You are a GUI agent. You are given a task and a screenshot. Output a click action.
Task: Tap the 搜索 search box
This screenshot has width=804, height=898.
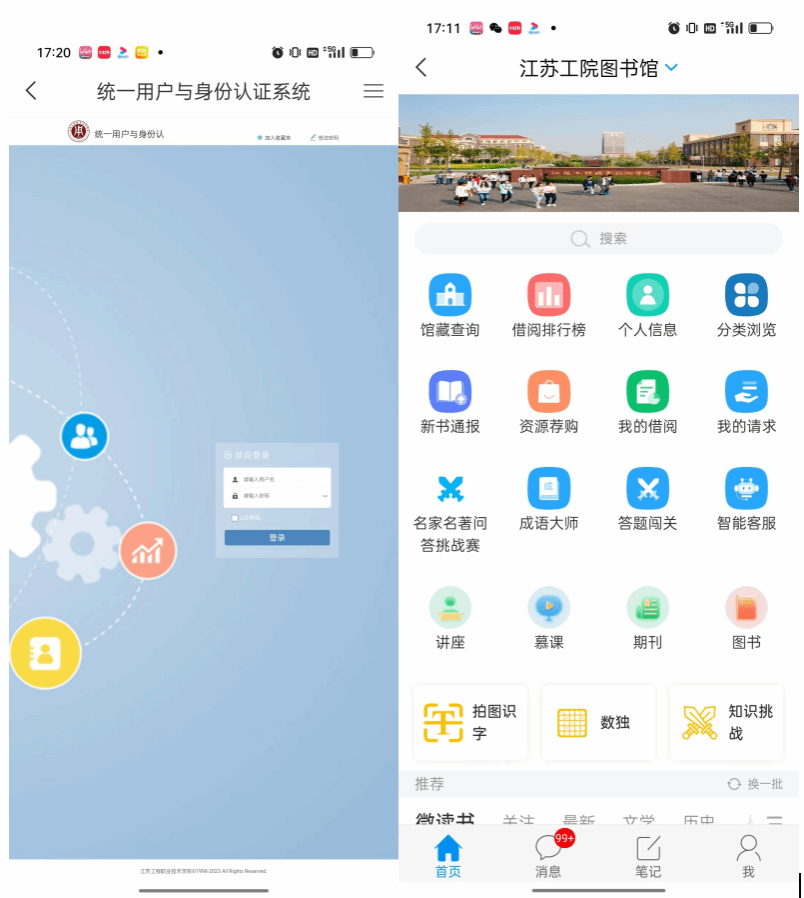598,239
